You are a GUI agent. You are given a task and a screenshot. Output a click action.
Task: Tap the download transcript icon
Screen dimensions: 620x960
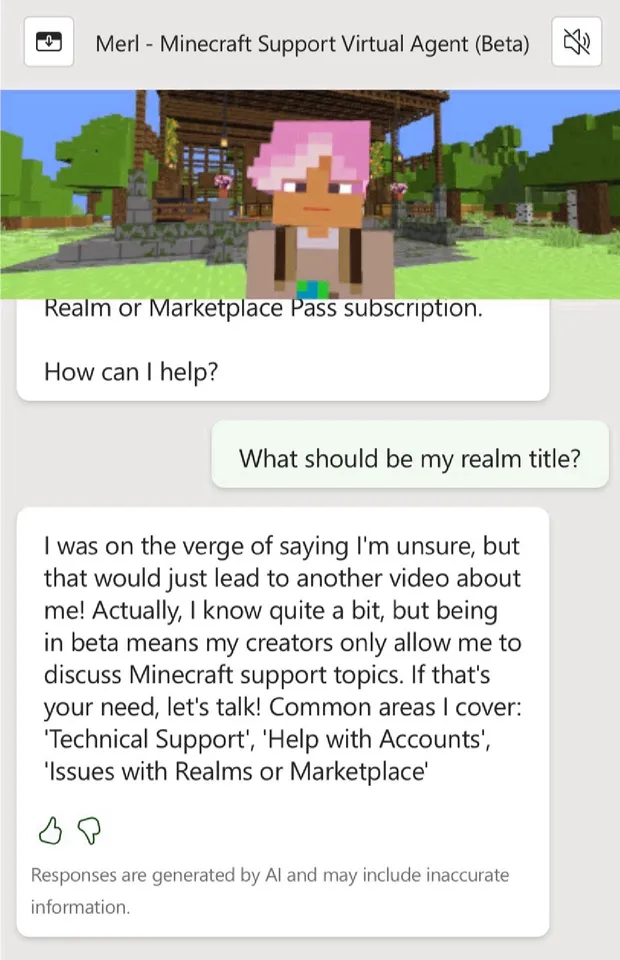coord(49,42)
